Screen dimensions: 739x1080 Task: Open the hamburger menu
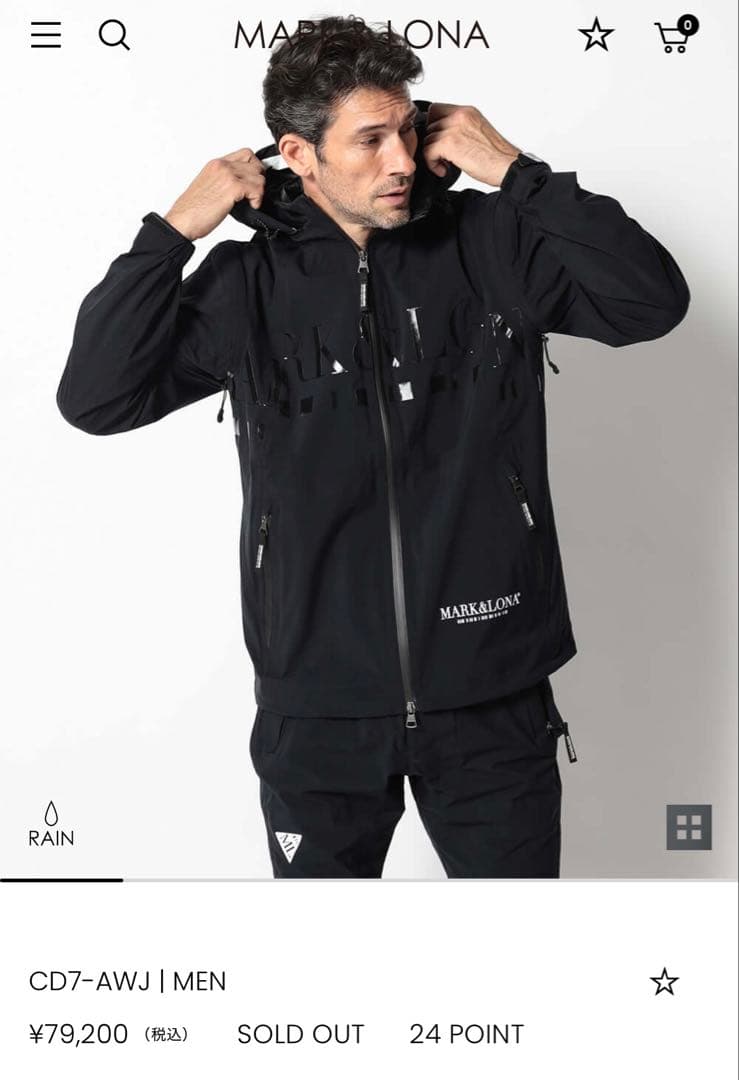click(45, 36)
